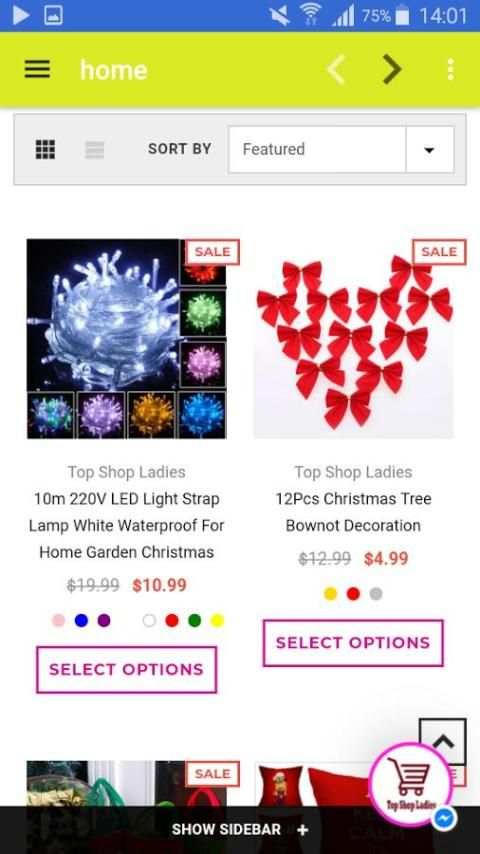Image resolution: width=480 pixels, height=854 pixels.
Task: Open the Top Shop Ladies cart bubble
Action: [x=410, y=784]
